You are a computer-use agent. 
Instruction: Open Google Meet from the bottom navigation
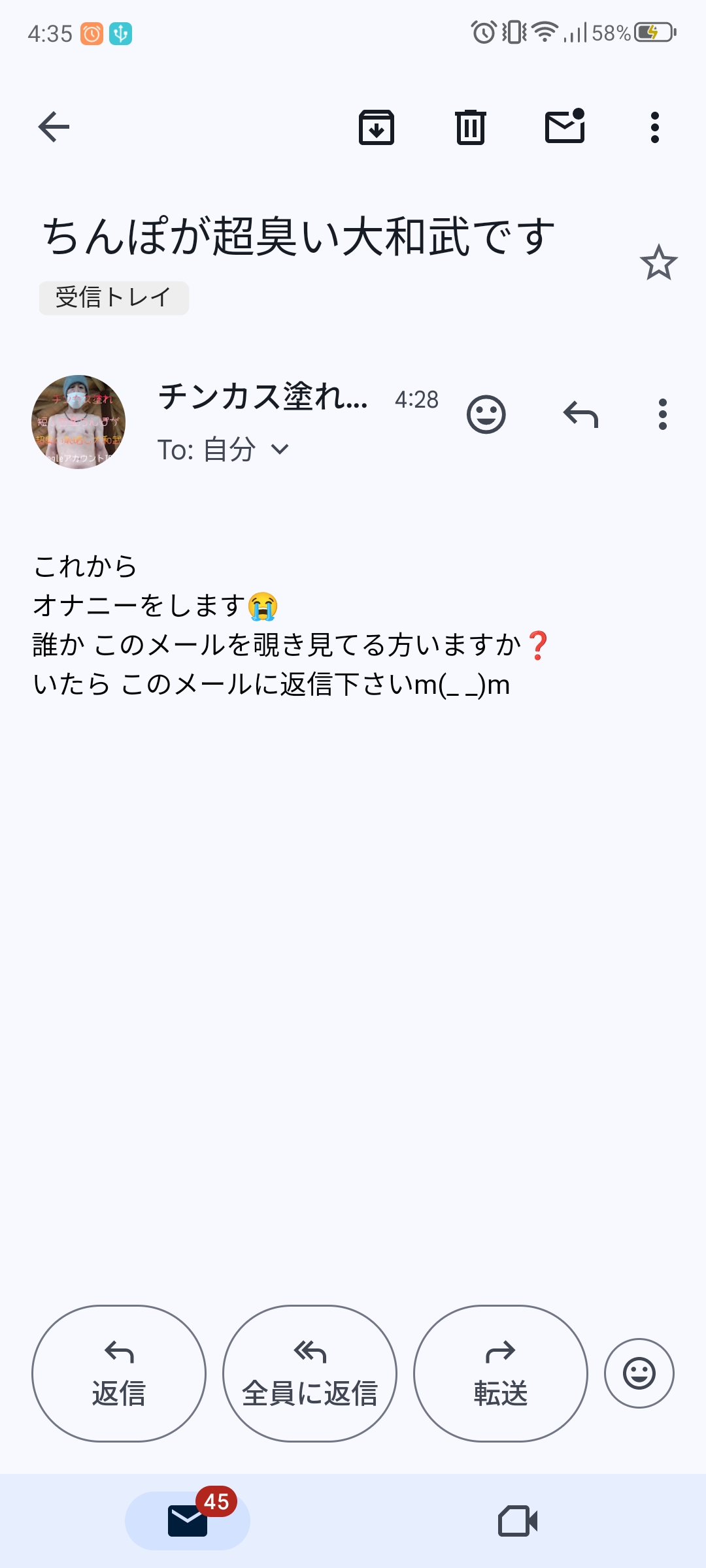(x=518, y=1520)
